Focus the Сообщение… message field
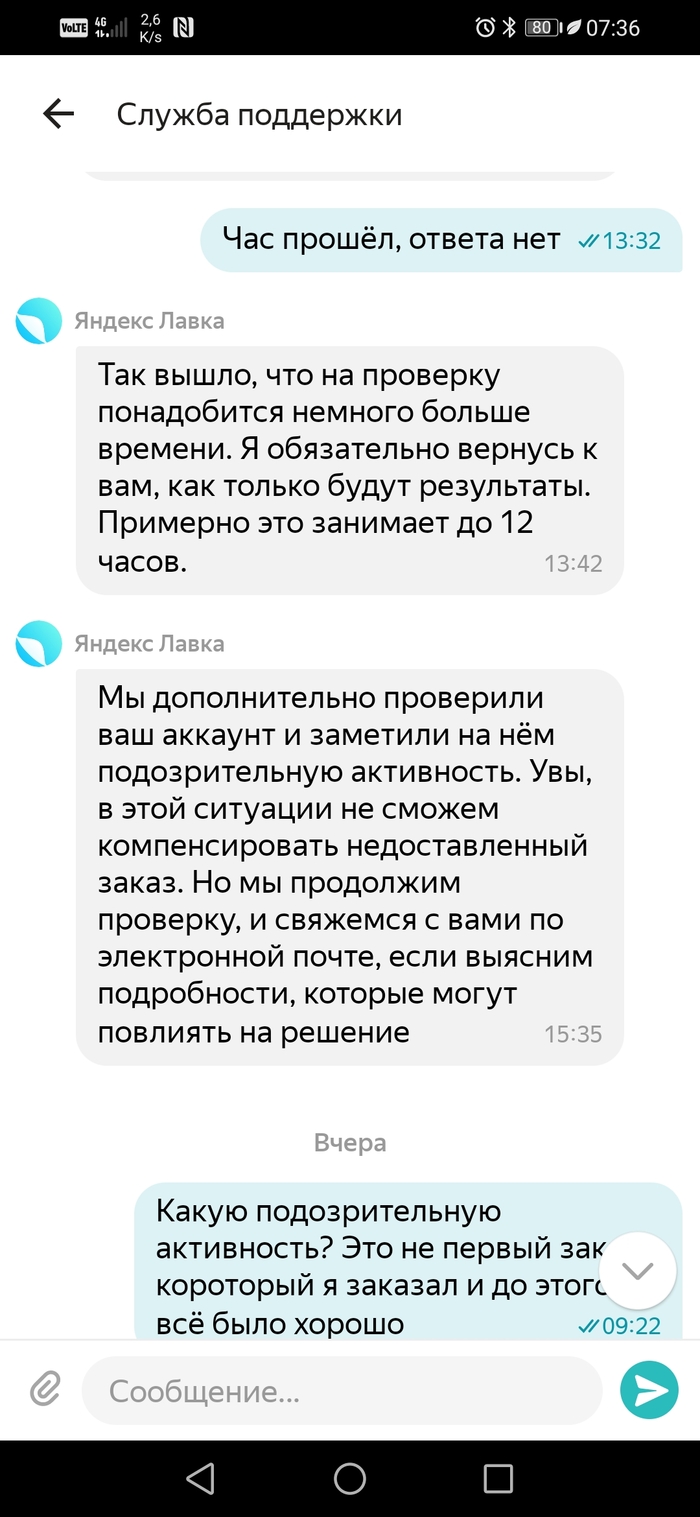The height and width of the screenshot is (1517, 700). 340,1390
